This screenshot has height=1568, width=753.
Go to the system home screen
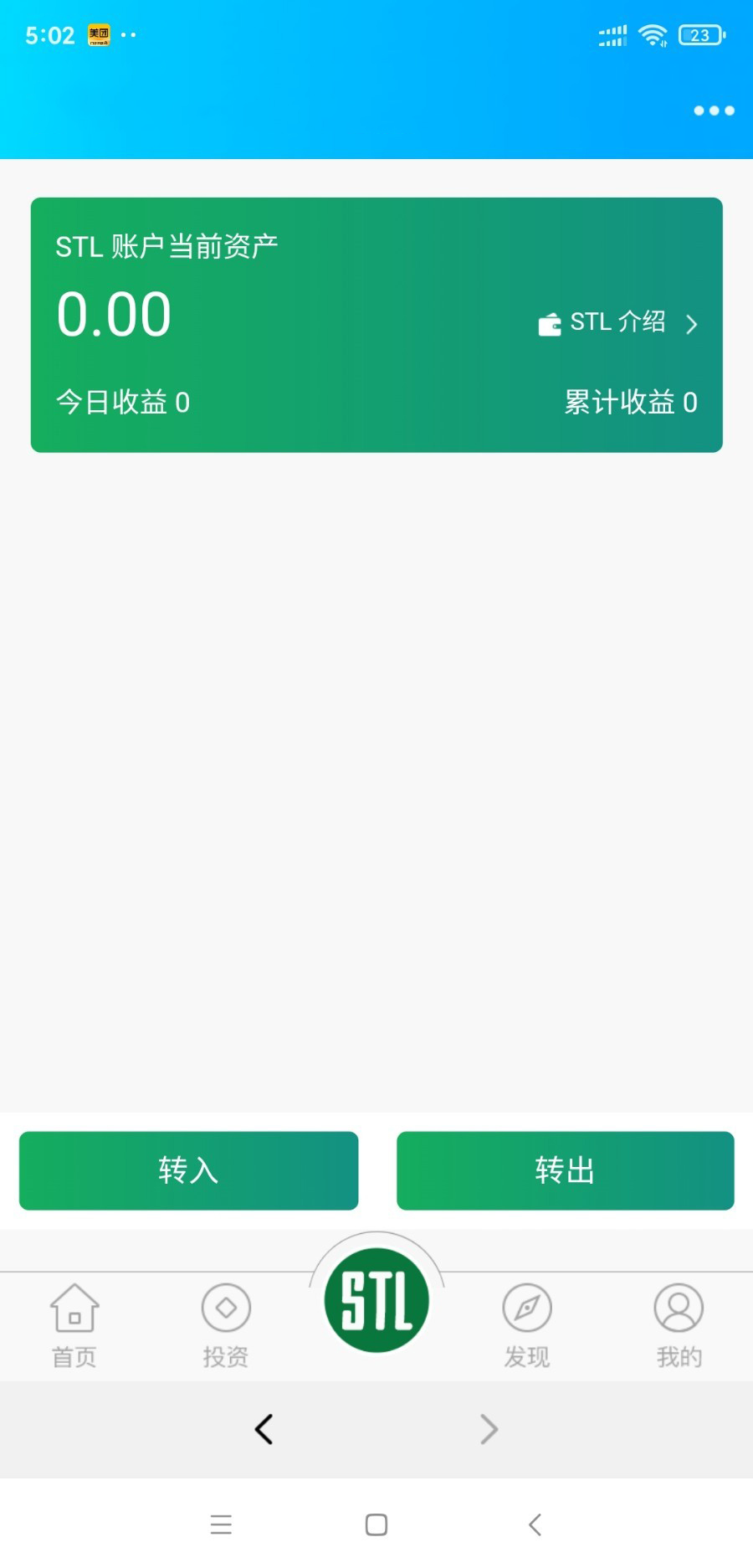coord(376,1524)
